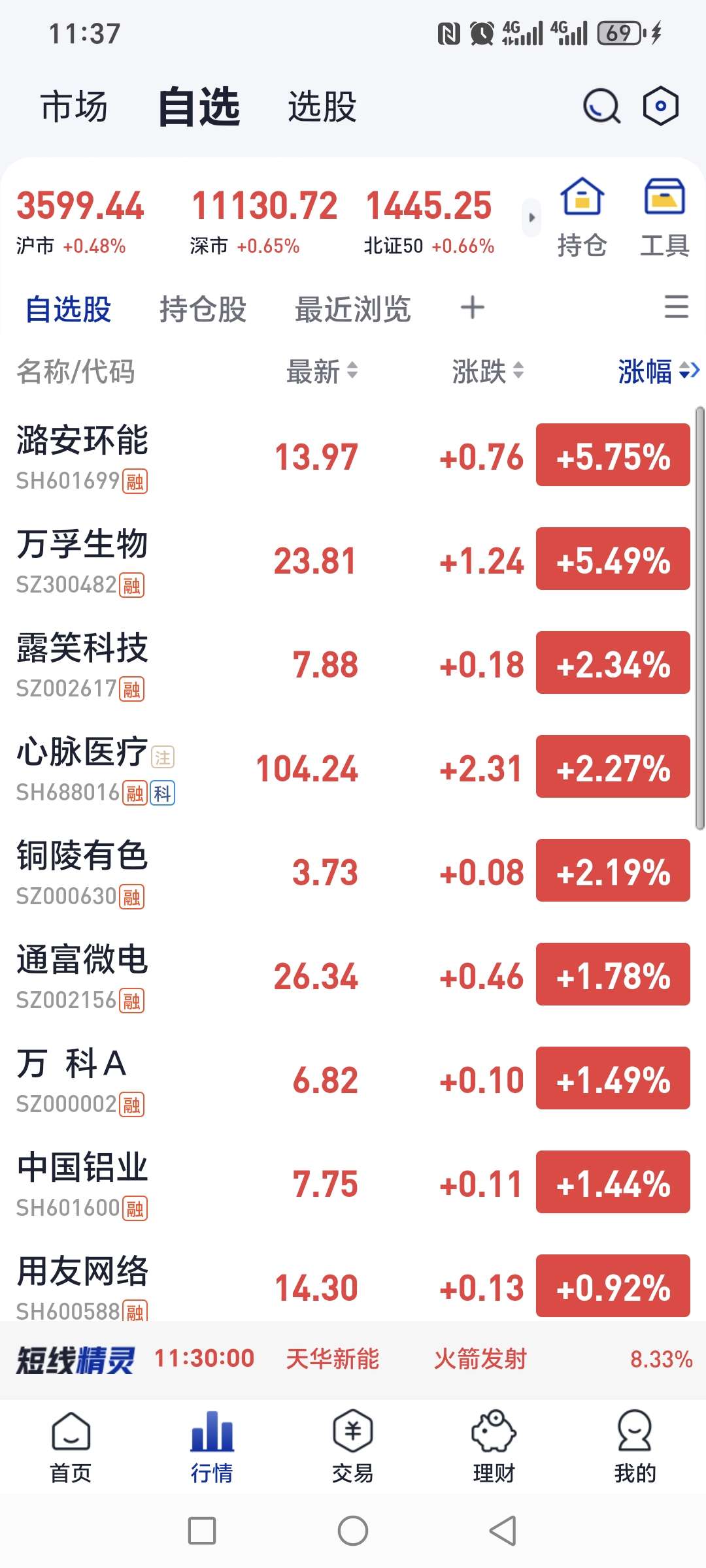706x1568 pixels.
Task: Sort the list by 涨跌 column
Action: pos(488,371)
